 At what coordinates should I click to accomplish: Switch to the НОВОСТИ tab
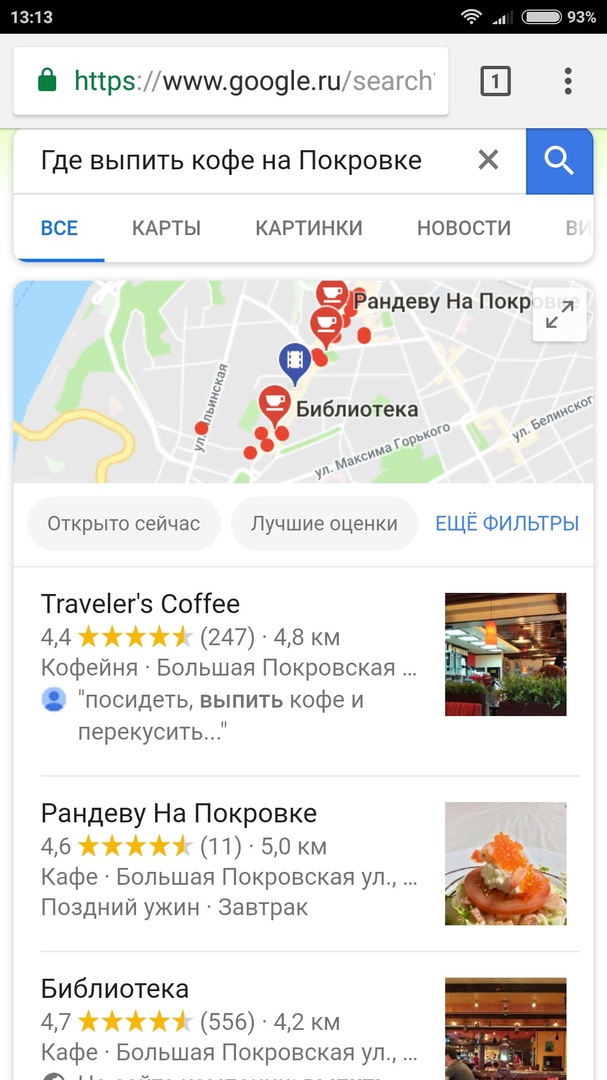click(464, 228)
